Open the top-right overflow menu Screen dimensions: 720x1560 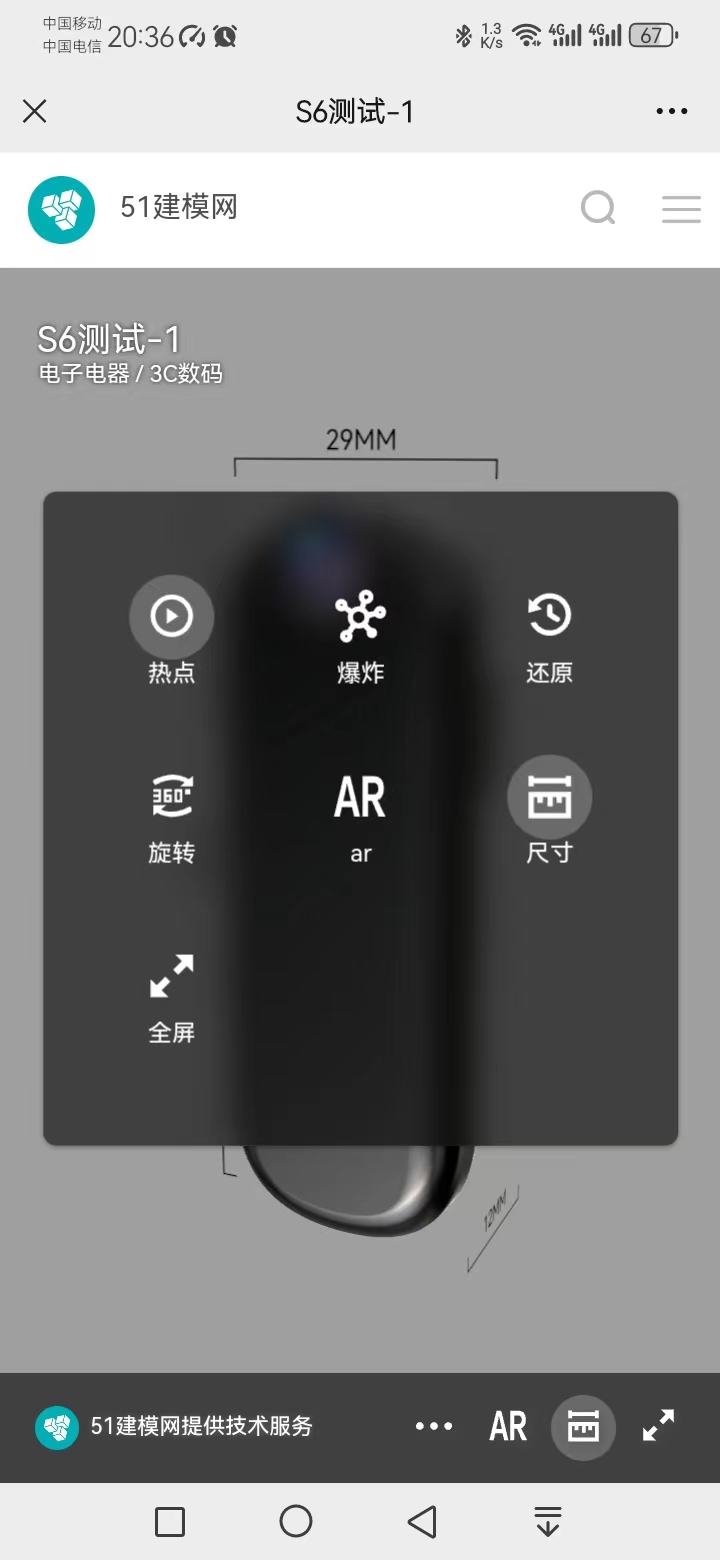(x=671, y=111)
